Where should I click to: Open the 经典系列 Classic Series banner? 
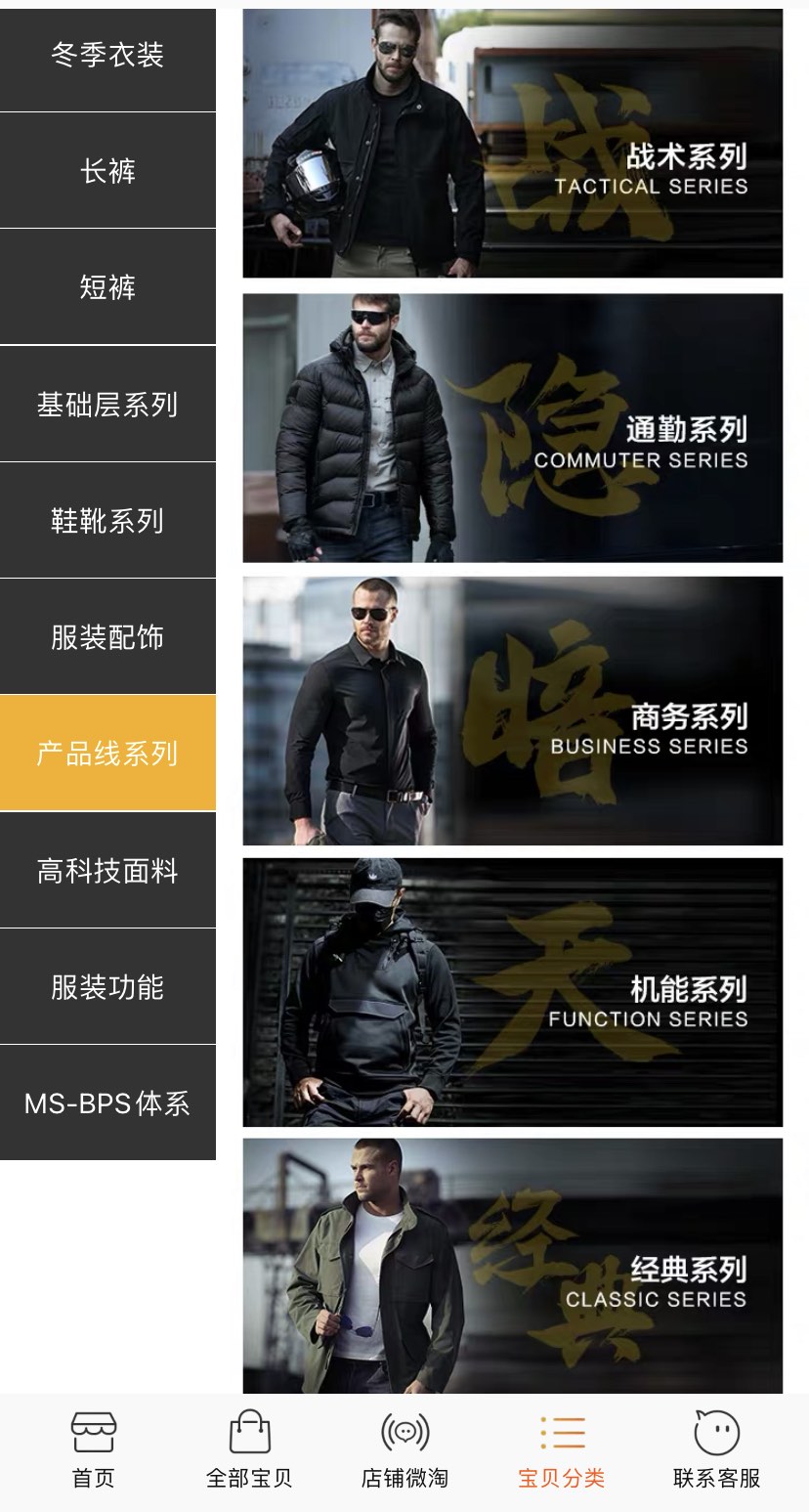coord(512,1266)
